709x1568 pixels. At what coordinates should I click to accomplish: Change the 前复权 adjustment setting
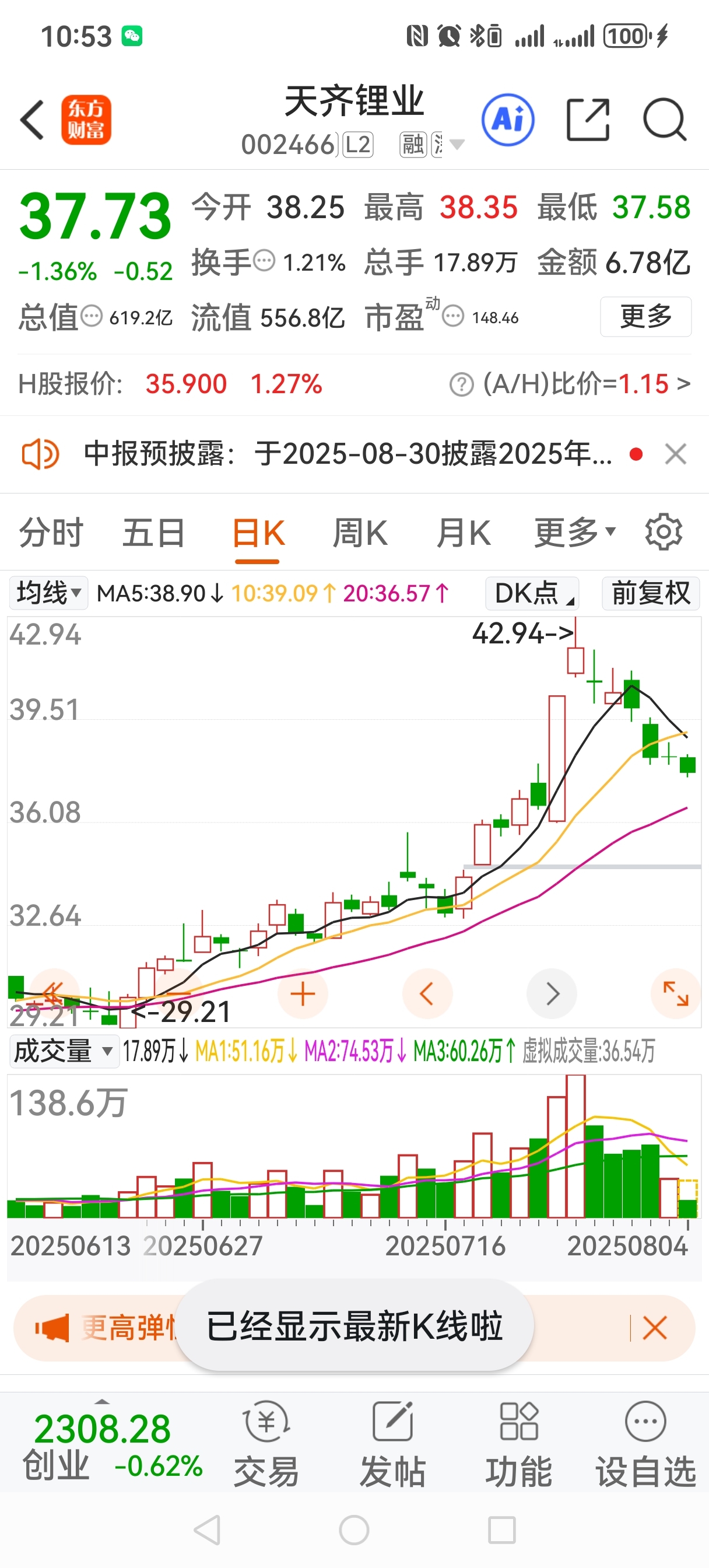pos(651,593)
